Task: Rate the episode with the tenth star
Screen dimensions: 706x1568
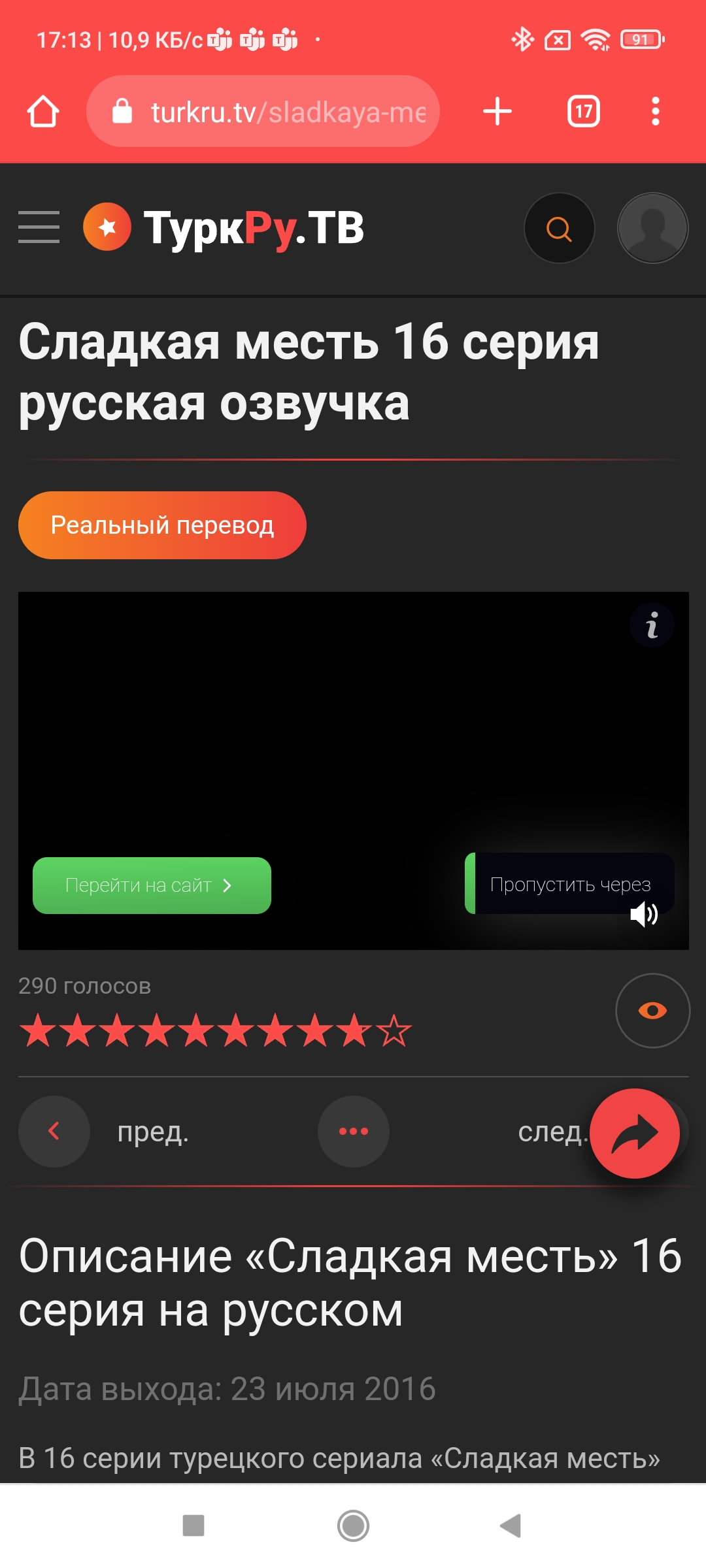Action: coord(394,1031)
